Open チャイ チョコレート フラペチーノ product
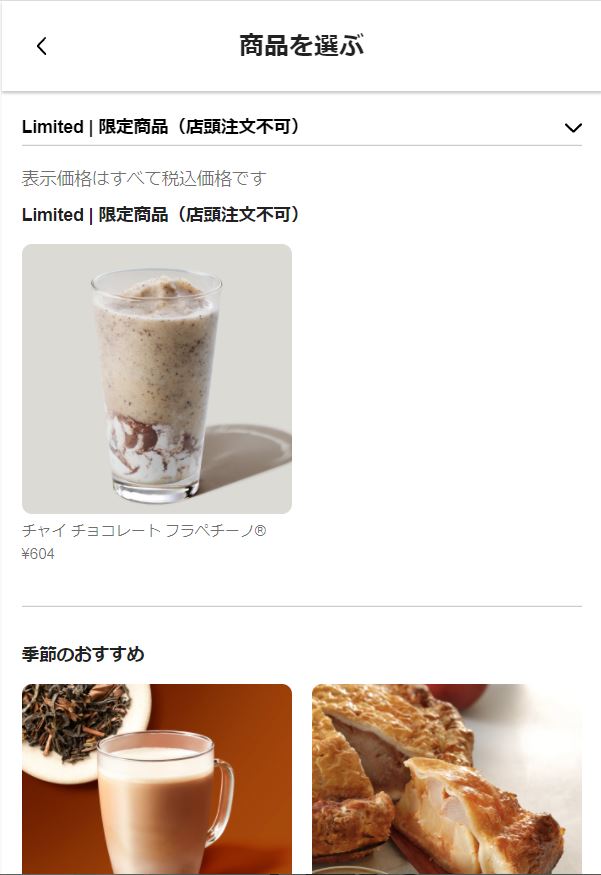Viewport: 601px width, 875px height. [x=157, y=379]
